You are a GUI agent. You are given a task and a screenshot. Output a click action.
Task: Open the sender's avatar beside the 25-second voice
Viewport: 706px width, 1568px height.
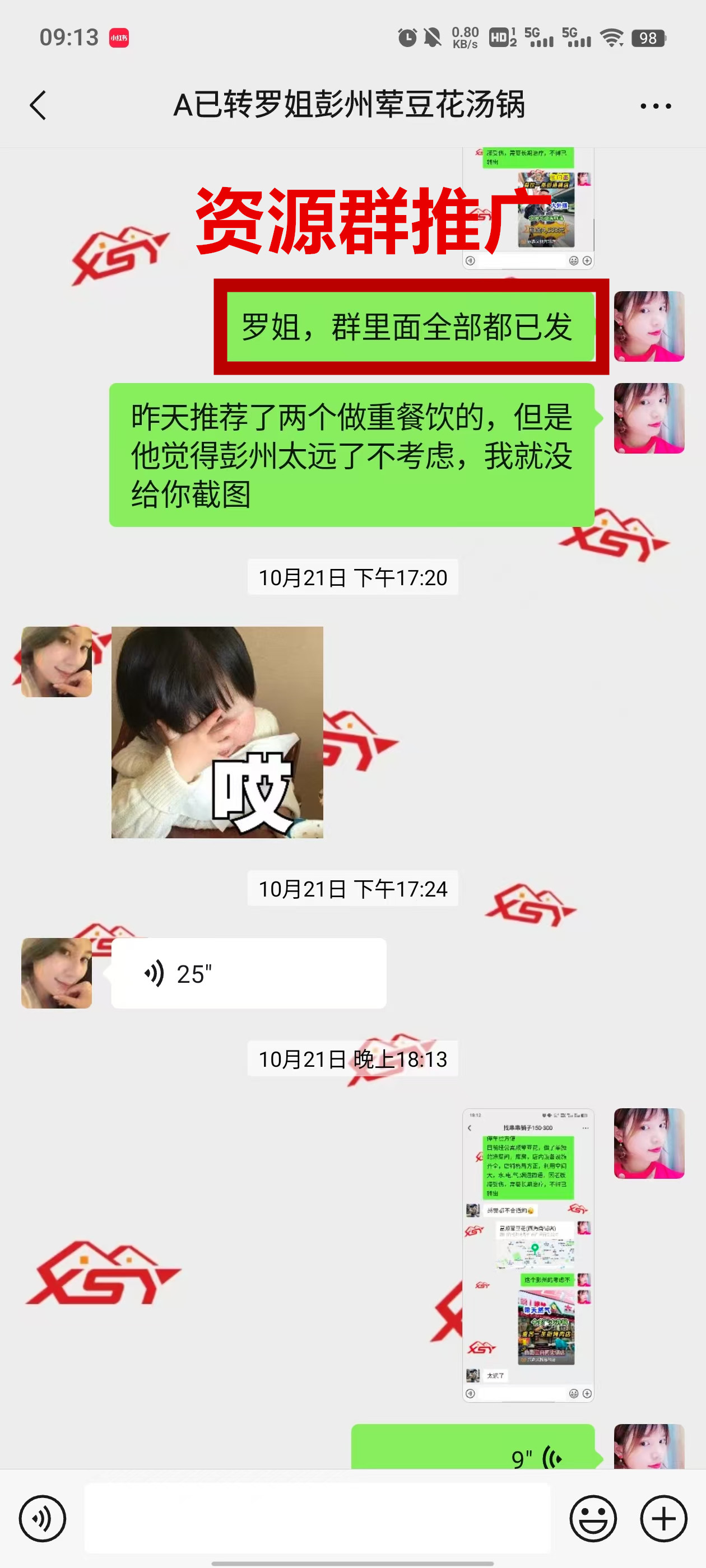point(57,973)
